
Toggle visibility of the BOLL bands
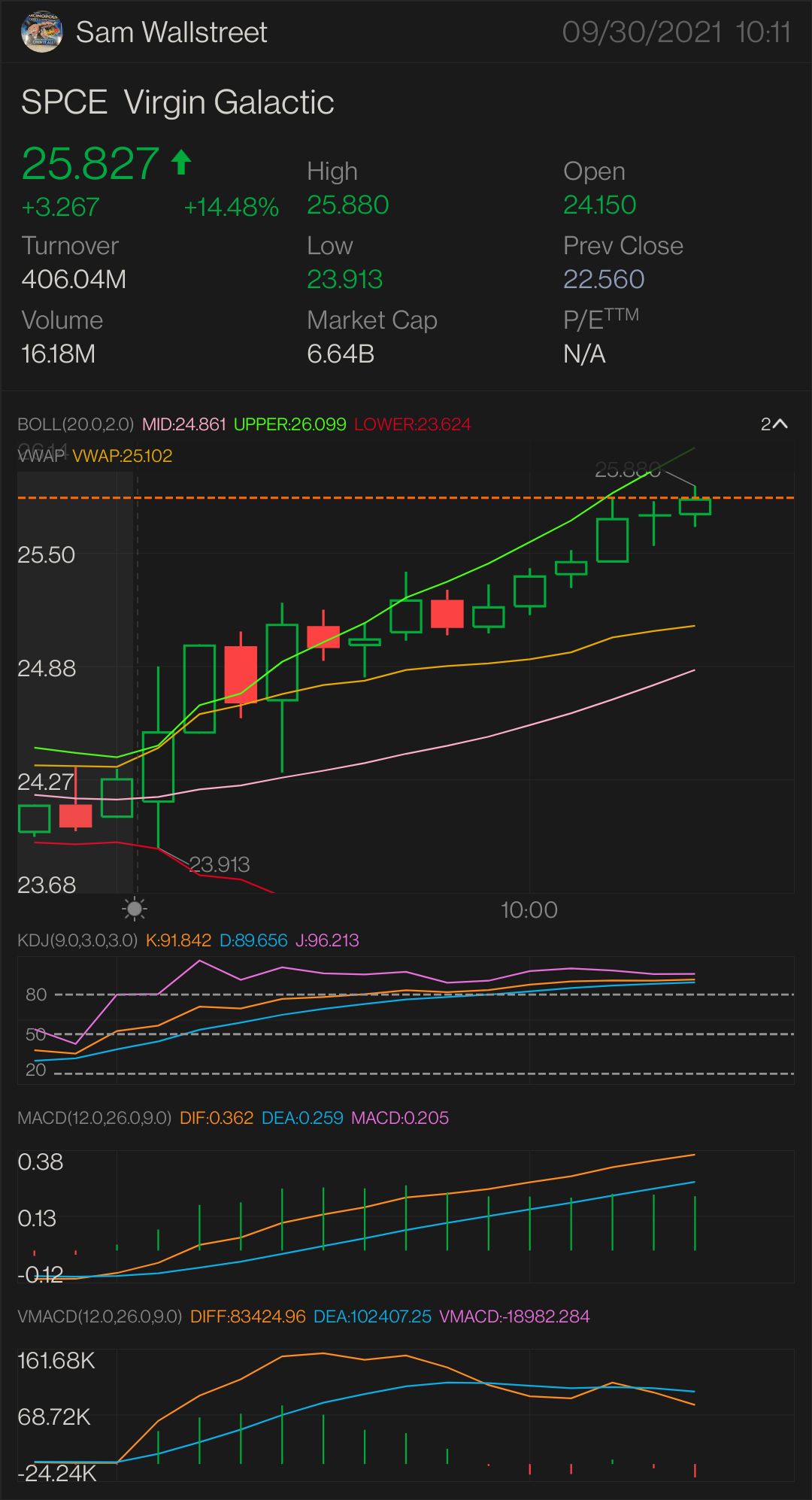tap(73, 424)
